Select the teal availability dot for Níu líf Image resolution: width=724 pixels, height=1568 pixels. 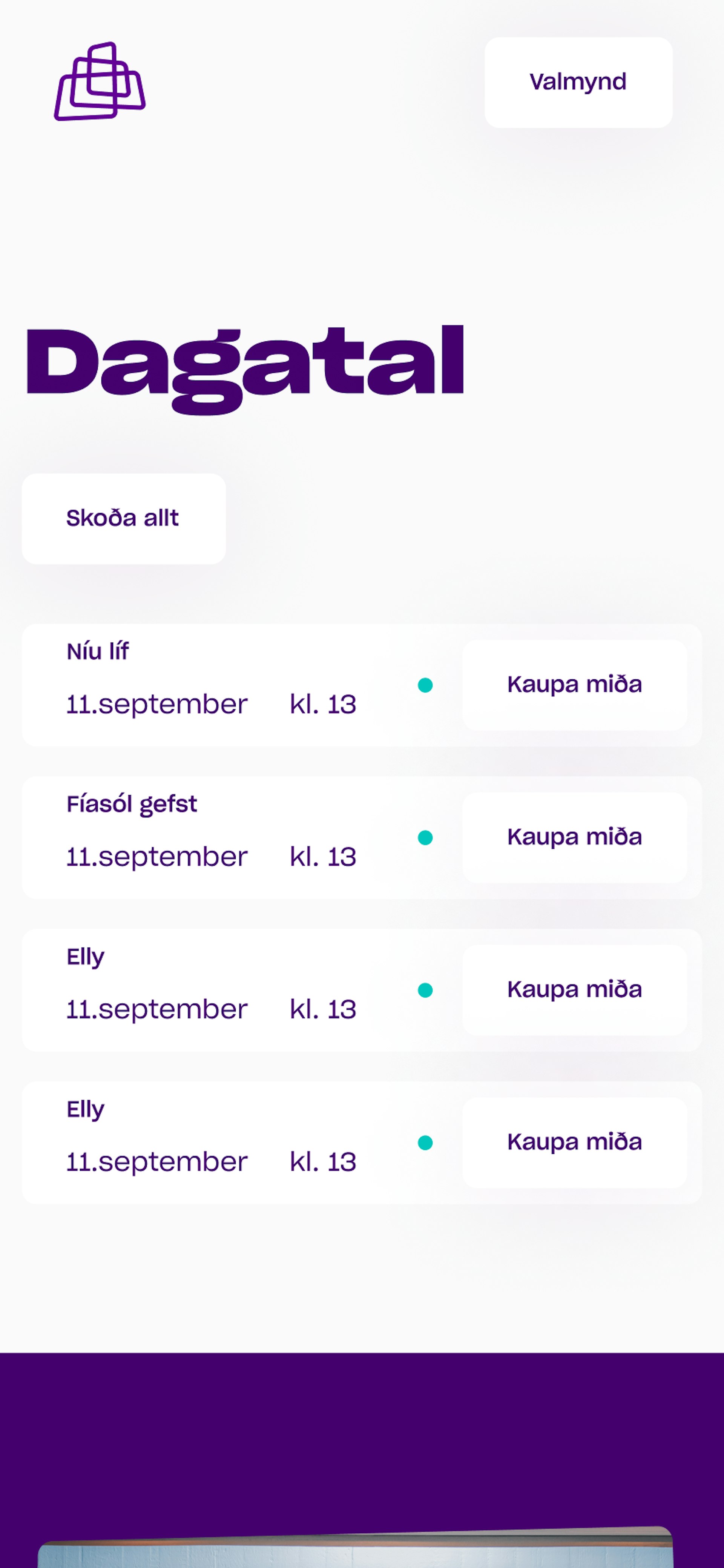[x=425, y=685]
